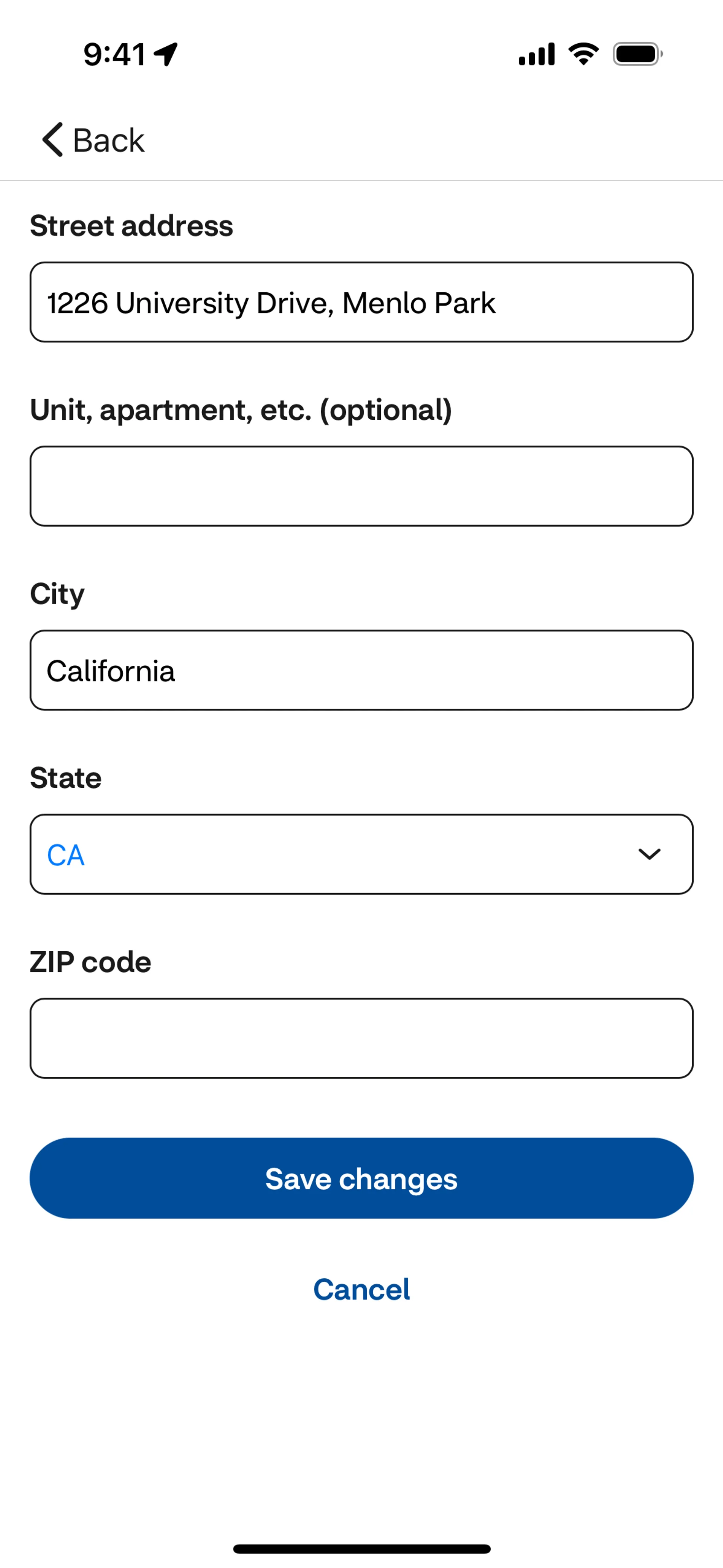Go back to the previous screen

[x=93, y=140]
